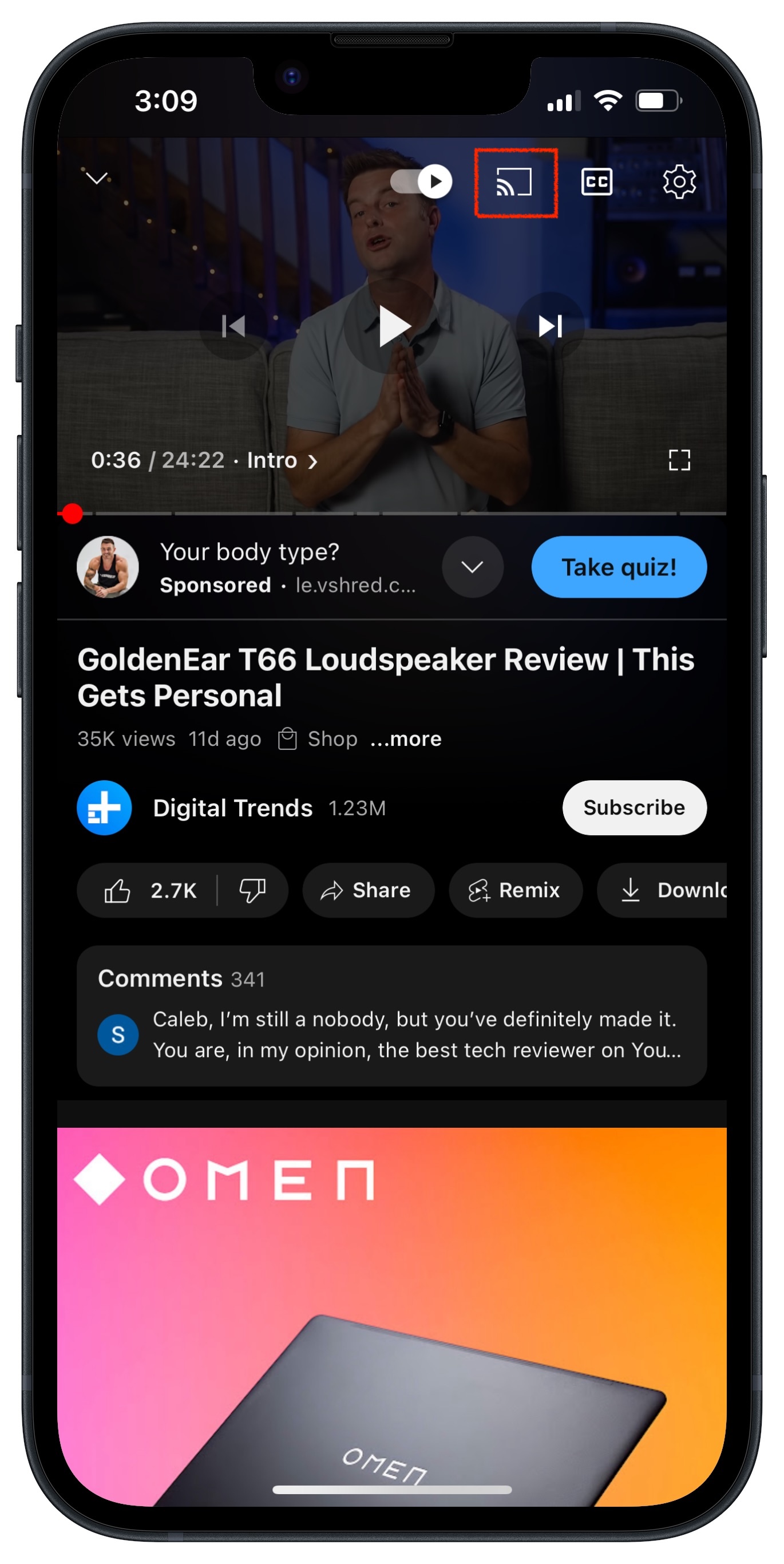Open the cast to device icon
The height and width of the screenshot is (1564, 784).
514,181
